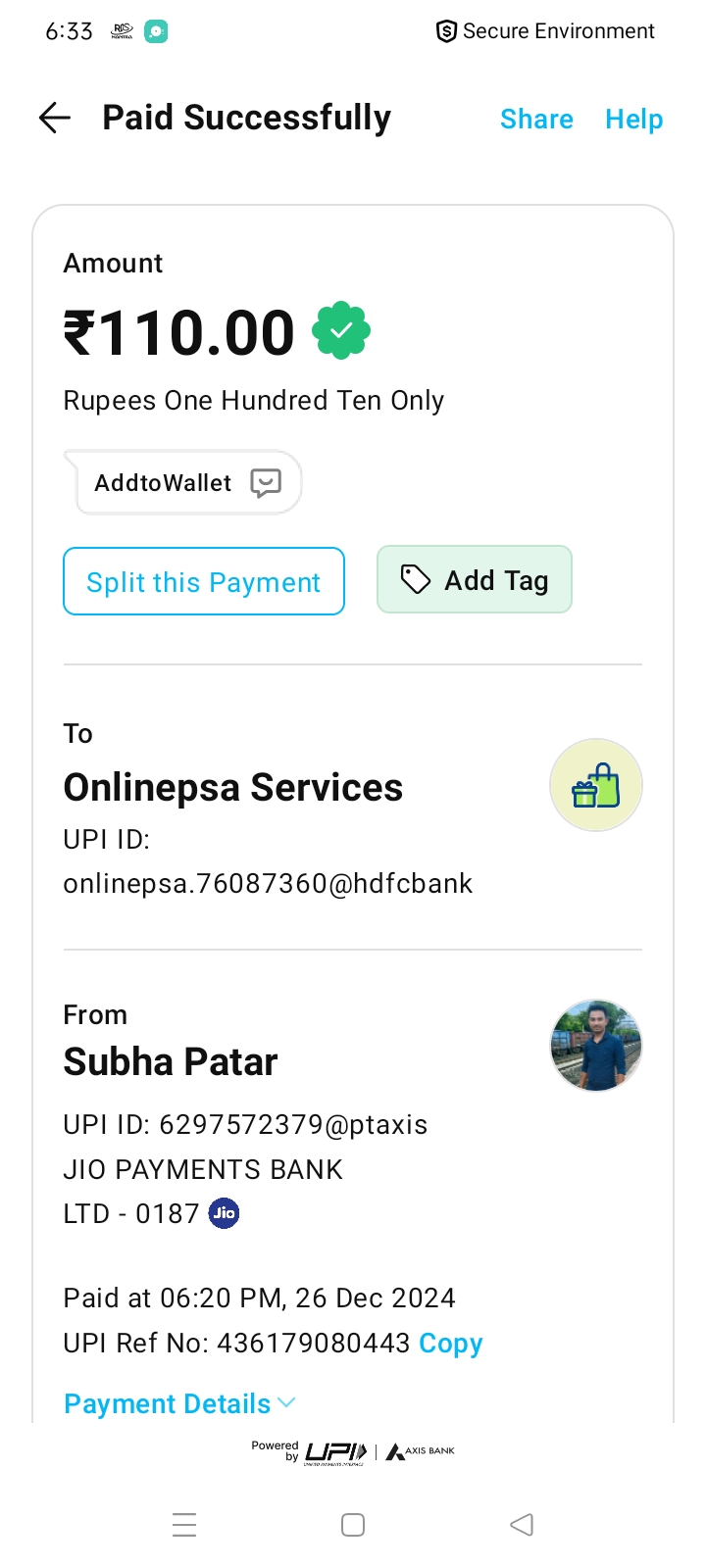This screenshot has height=1568, width=706.
Task: Add a tag to this payment
Action: coord(475,580)
